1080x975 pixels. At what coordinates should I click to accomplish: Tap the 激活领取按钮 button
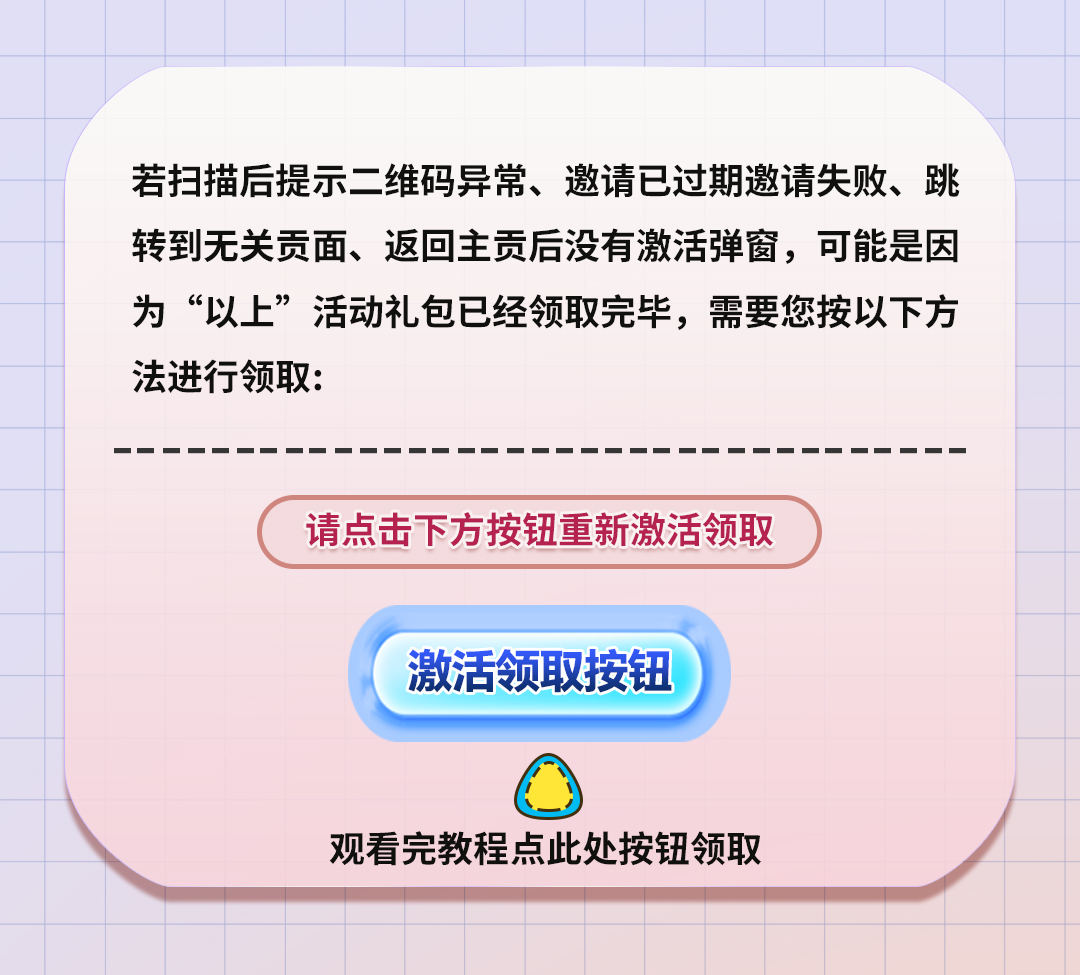pyautogui.click(x=539, y=672)
